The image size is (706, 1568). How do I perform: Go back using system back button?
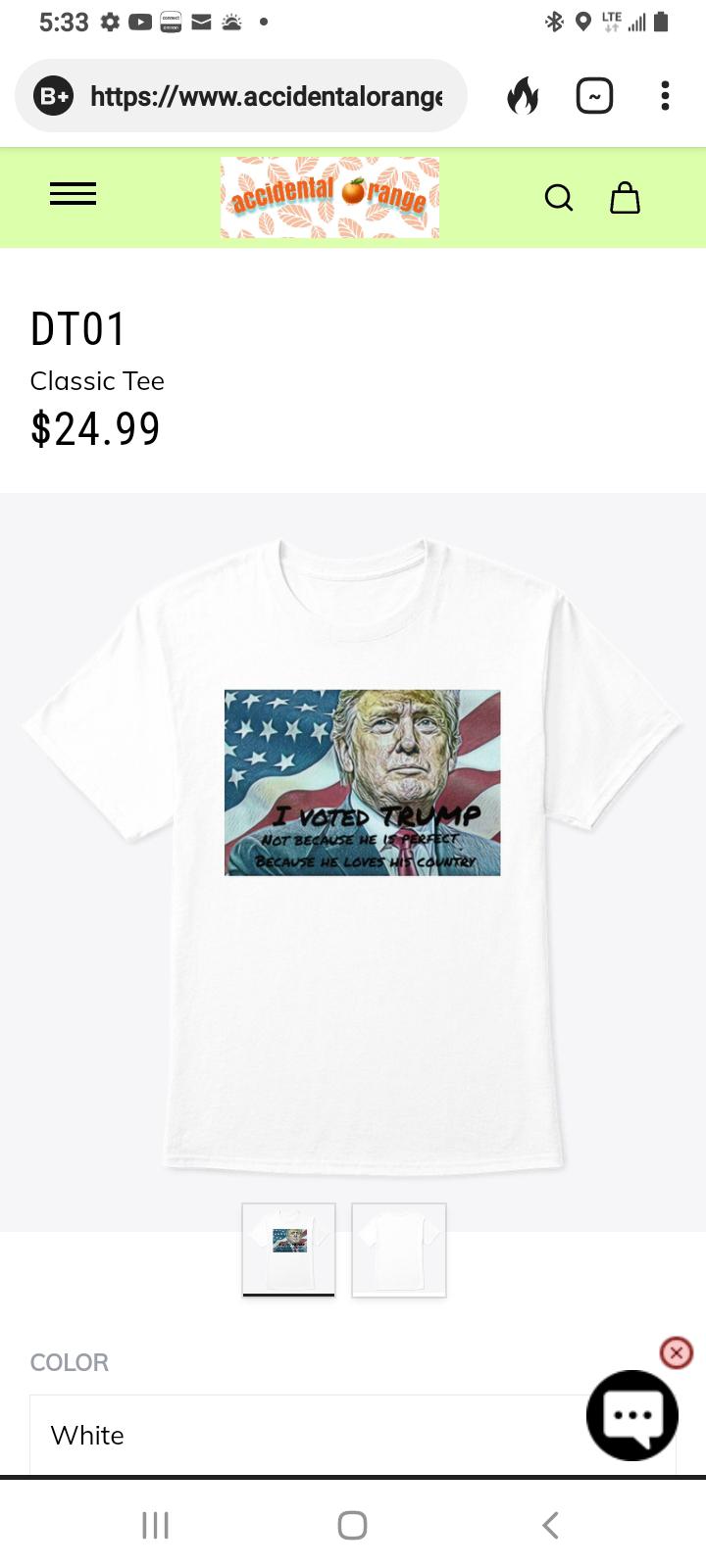(x=550, y=1525)
